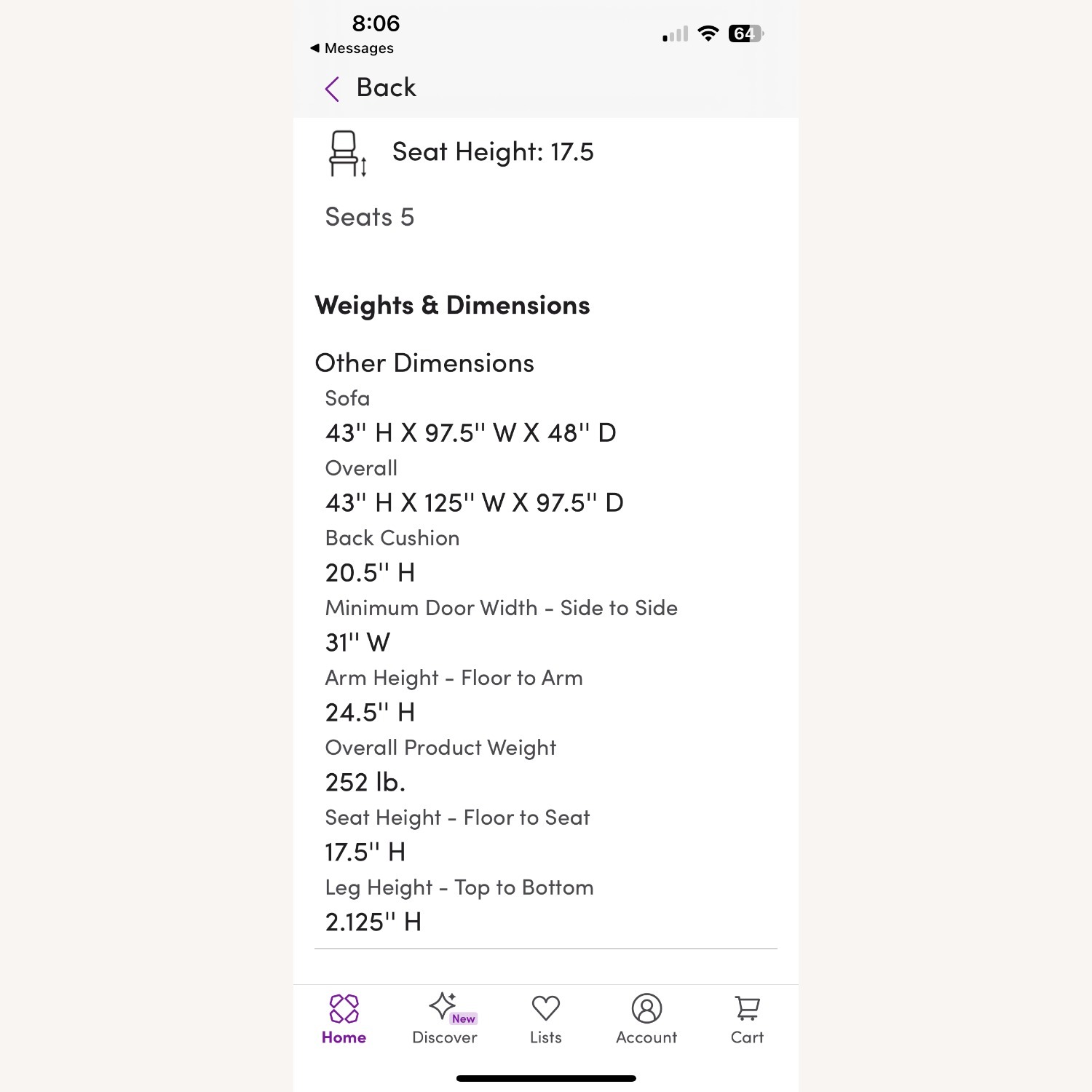Go to the Account tab
The width and height of the screenshot is (1092, 1092).
pyautogui.click(x=646, y=1019)
